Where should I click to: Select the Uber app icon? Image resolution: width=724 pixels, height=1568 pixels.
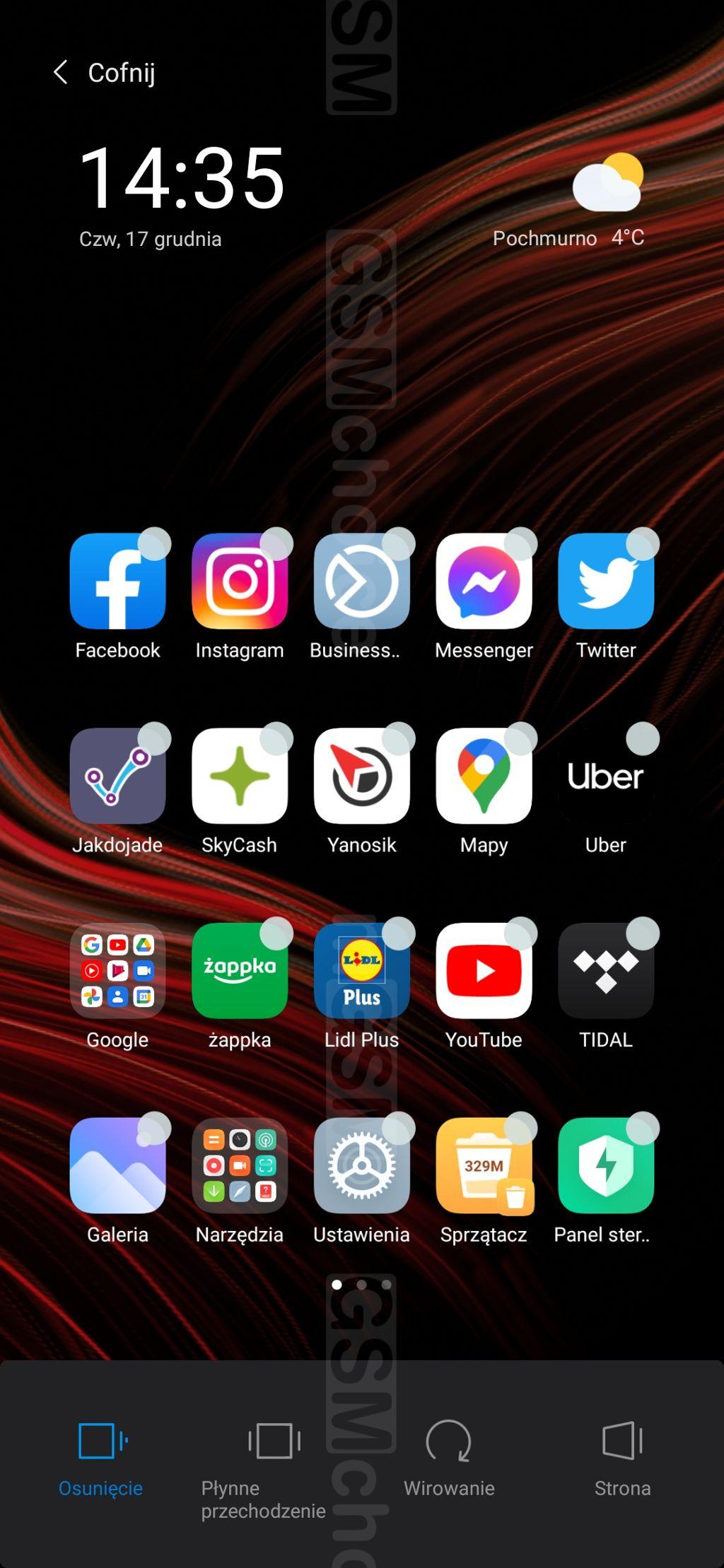click(606, 776)
